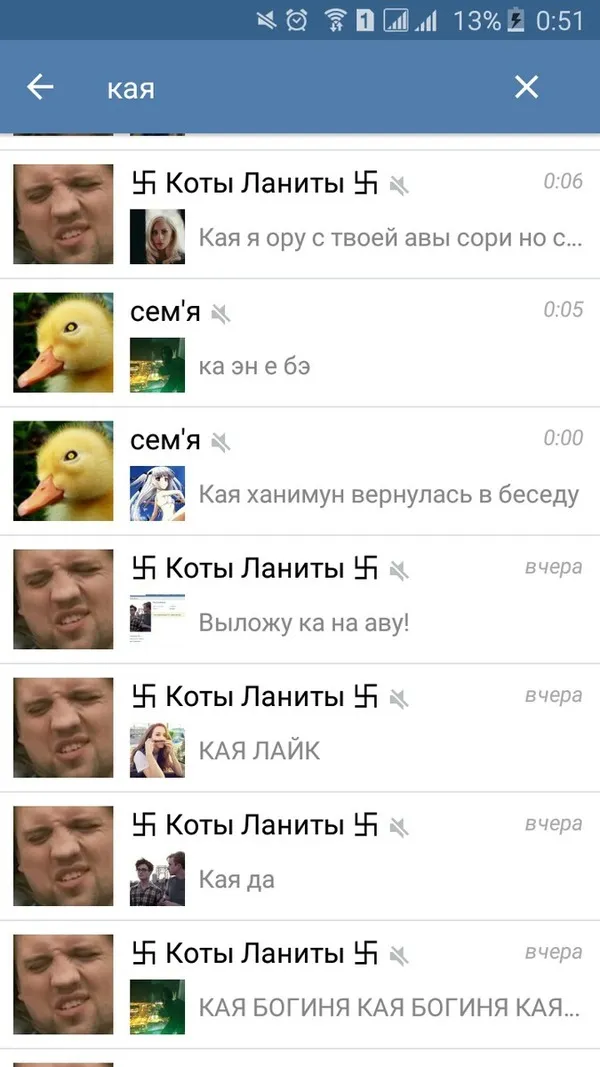
Task: Clear the search query with X
Action: pyautogui.click(x=526, y=87)
